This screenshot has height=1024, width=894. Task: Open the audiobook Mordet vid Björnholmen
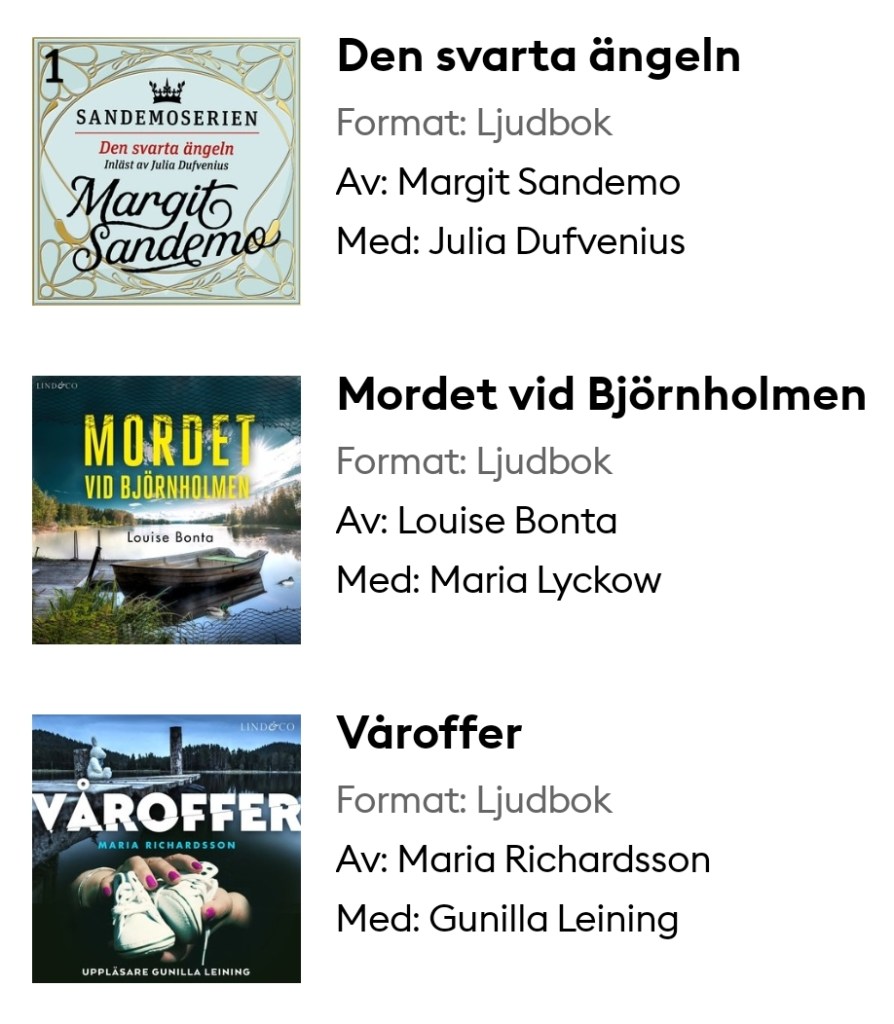click(601, 395)
